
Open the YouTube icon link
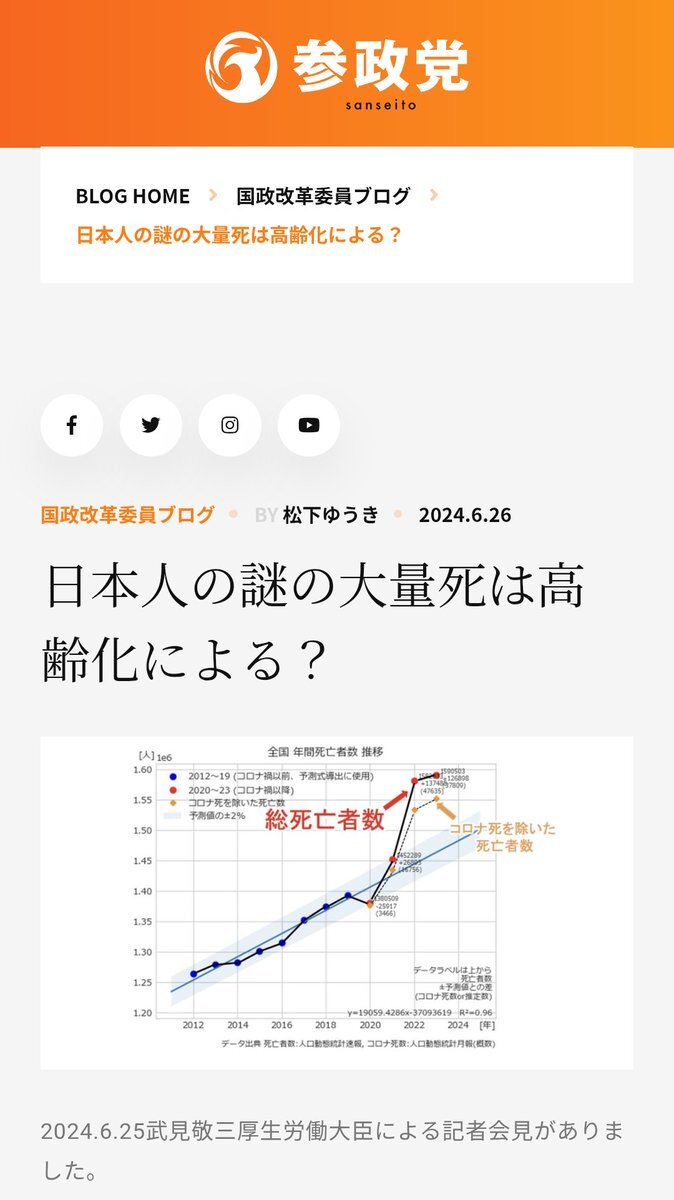point(309,425)
